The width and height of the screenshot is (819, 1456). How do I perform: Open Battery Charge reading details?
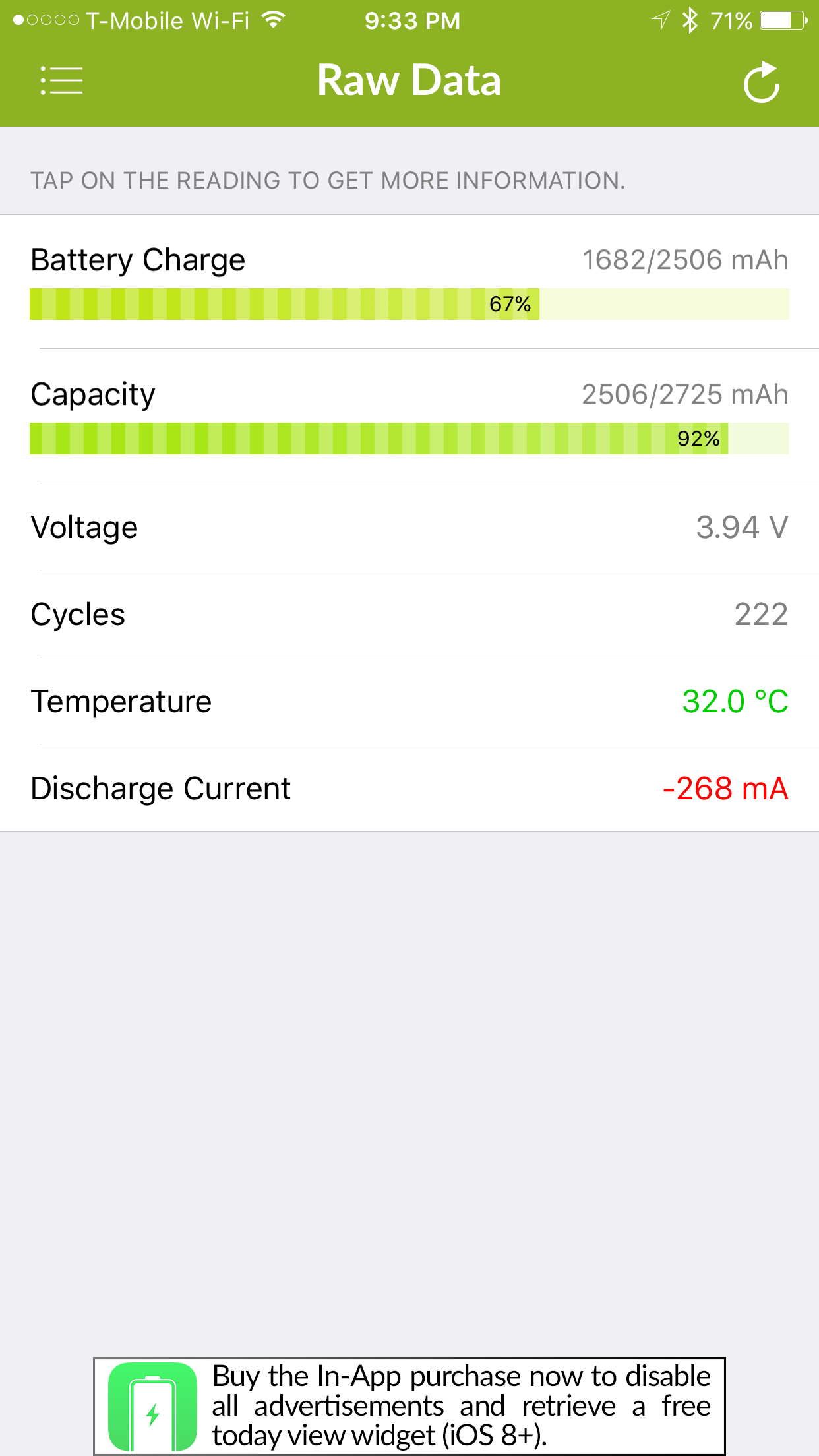409,282
